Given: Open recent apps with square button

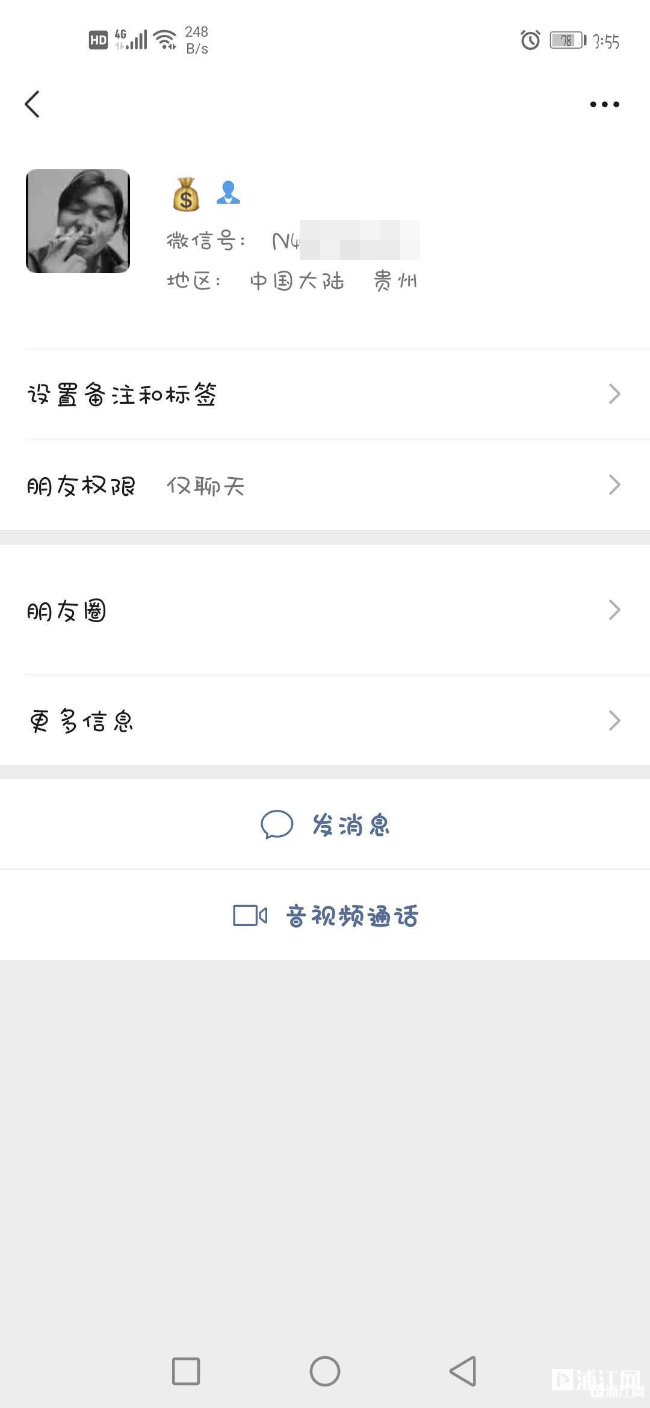Looking at the screenshot, I should coord(186,1371).
